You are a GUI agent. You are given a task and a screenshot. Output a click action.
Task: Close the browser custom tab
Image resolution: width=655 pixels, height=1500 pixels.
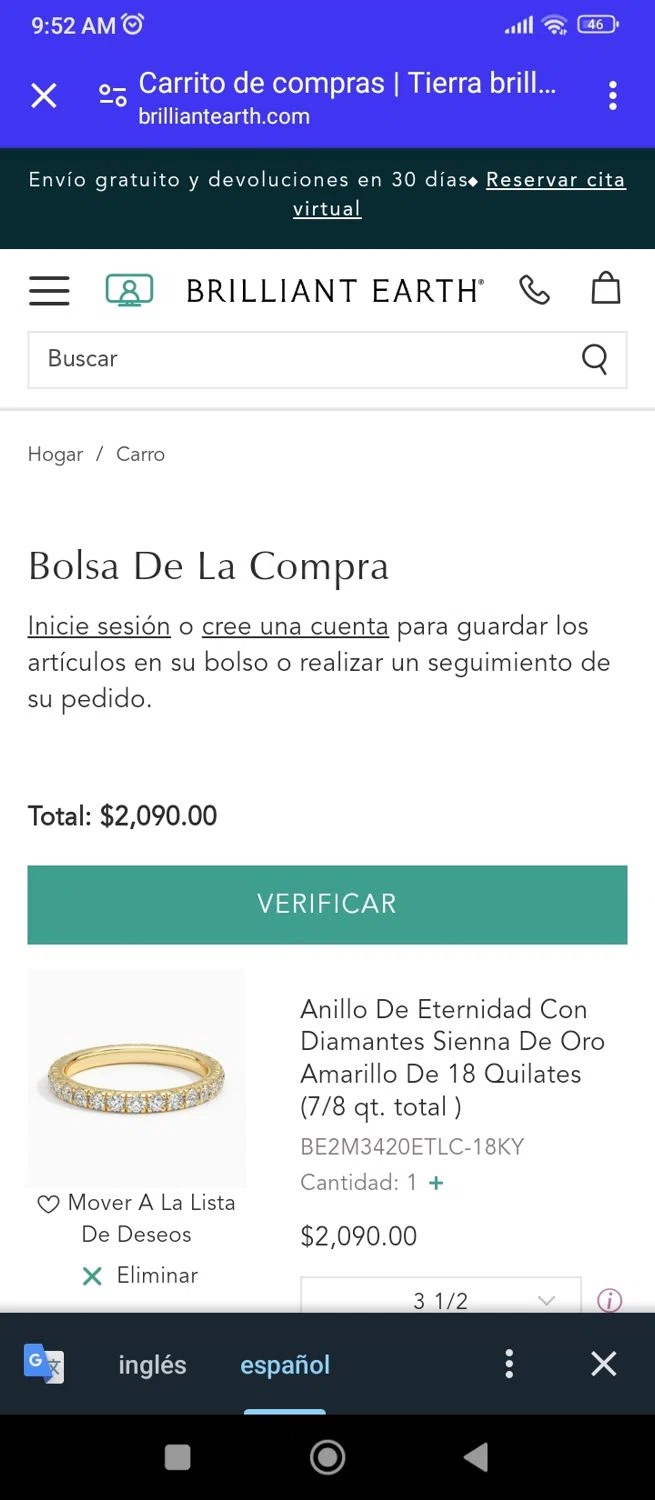tap(44, 96)
